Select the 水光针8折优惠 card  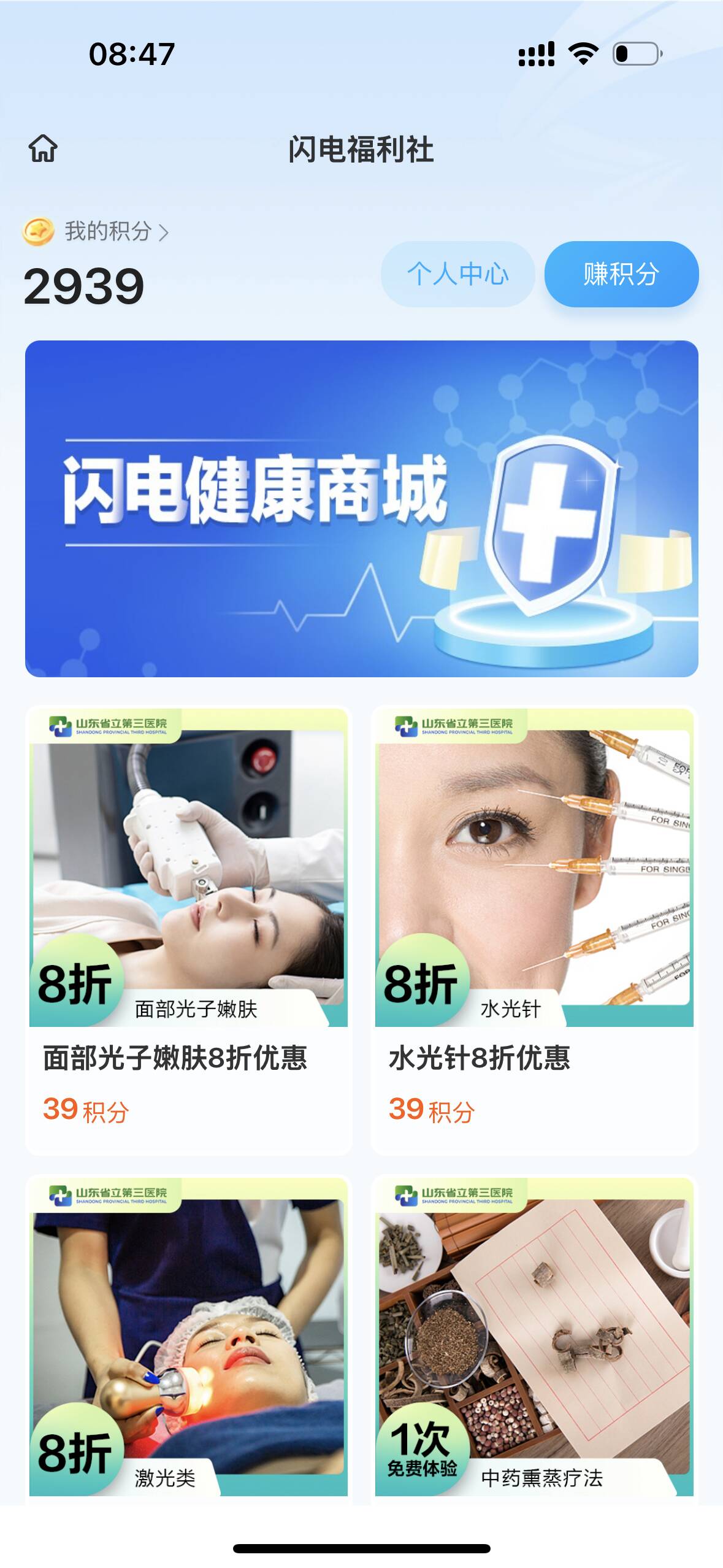[x=534, y=929]
